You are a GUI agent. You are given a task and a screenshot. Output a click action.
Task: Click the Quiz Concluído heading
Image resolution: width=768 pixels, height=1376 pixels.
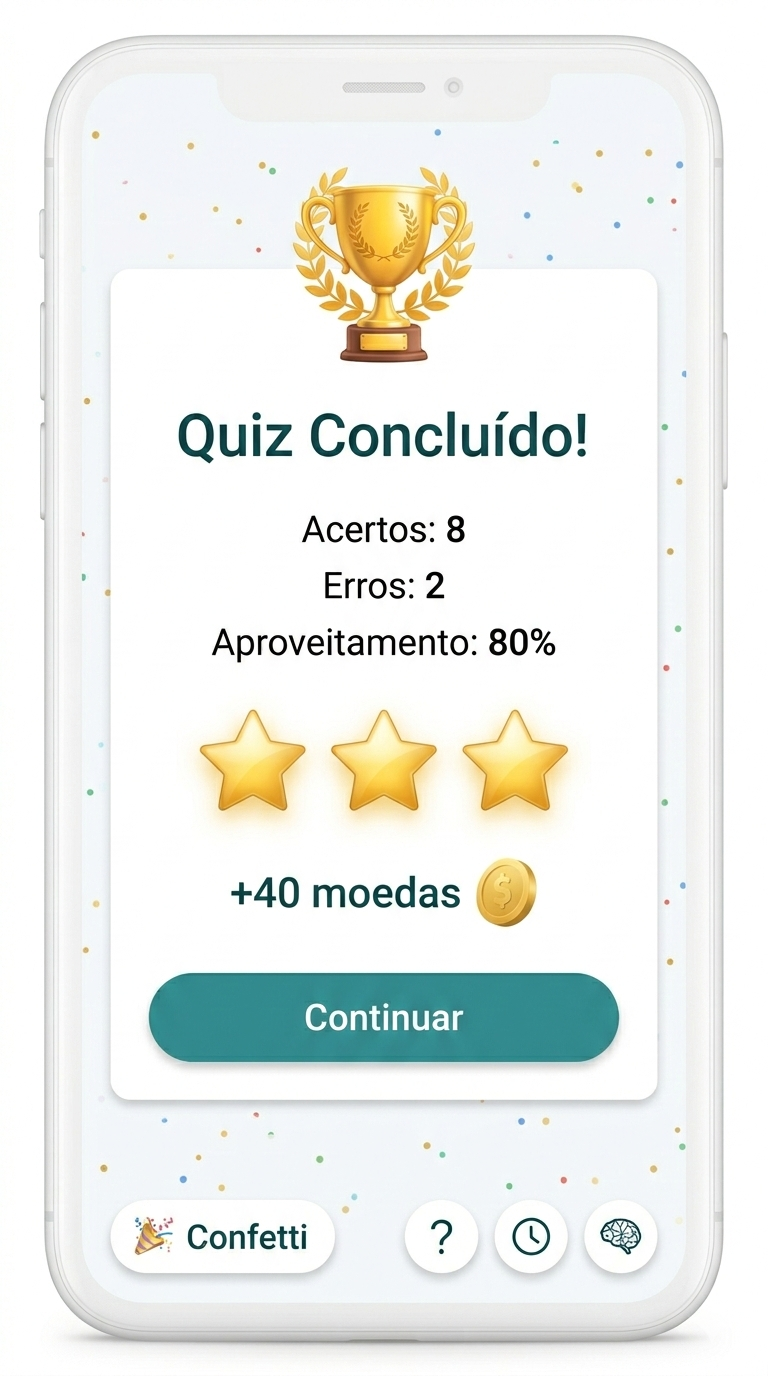384,432
